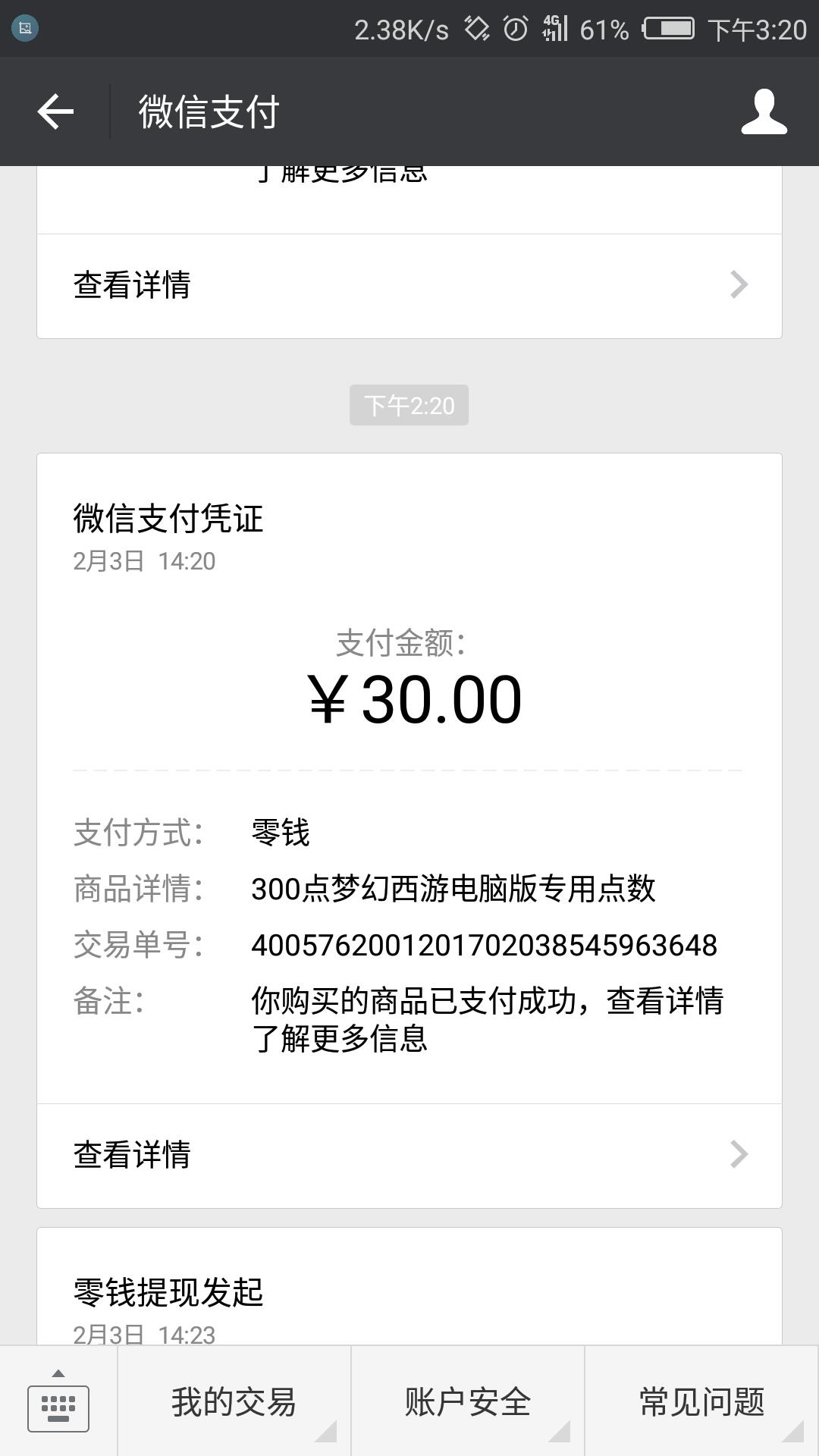Open the 常见问题 menu
This screenshot has height=1456, width=819.
point(701,1403)
